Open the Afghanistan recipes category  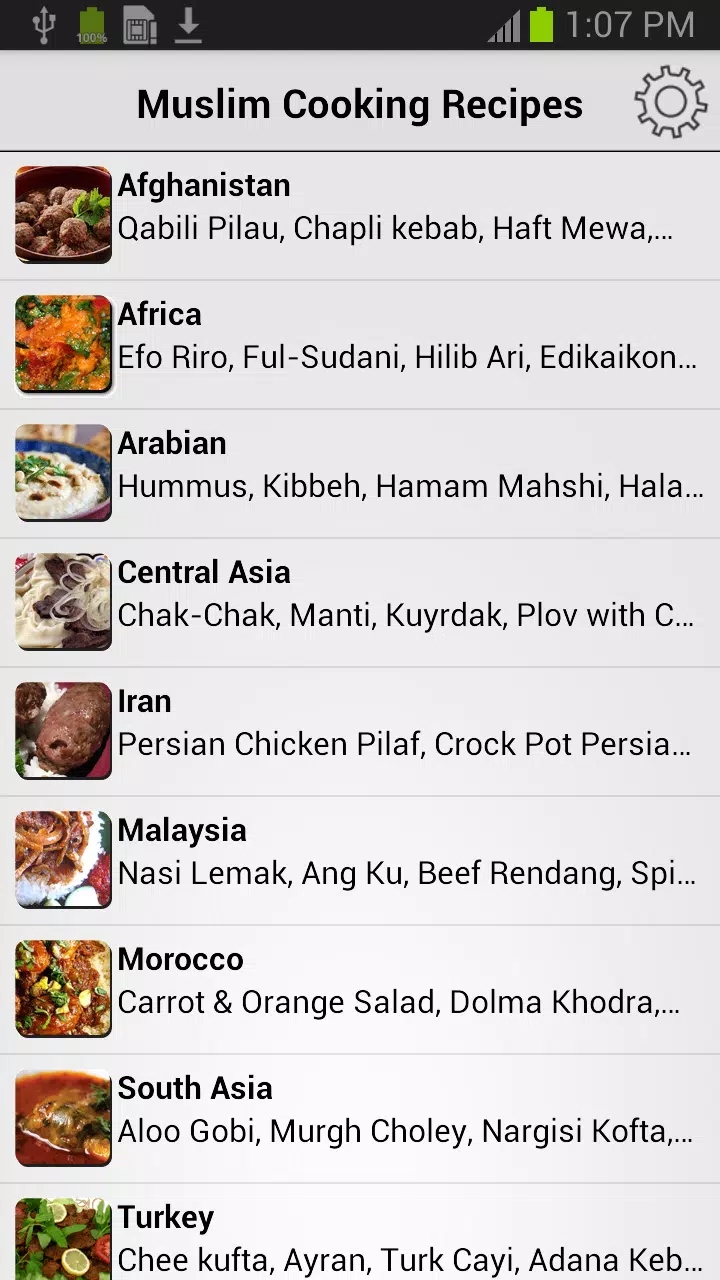[x=360, y=214]
